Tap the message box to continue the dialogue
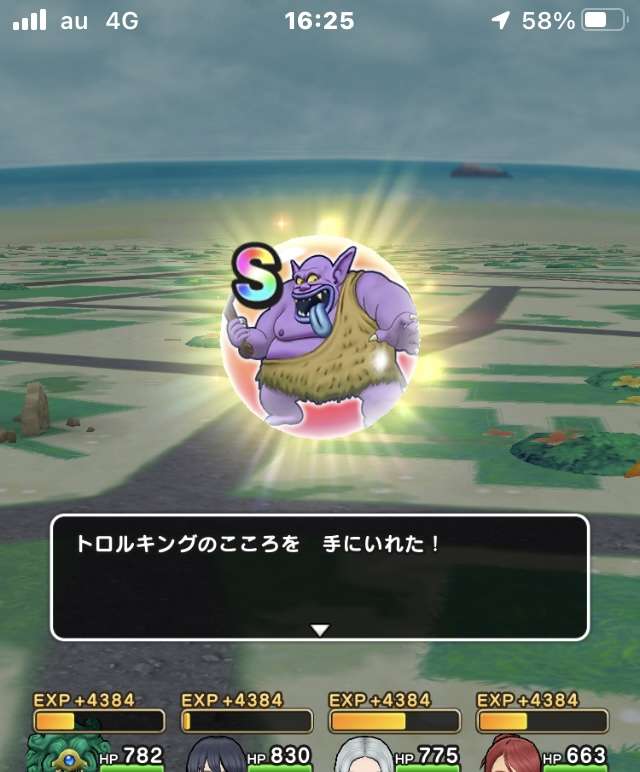This screenshot has width=640, height=772. tap(320, 577)
